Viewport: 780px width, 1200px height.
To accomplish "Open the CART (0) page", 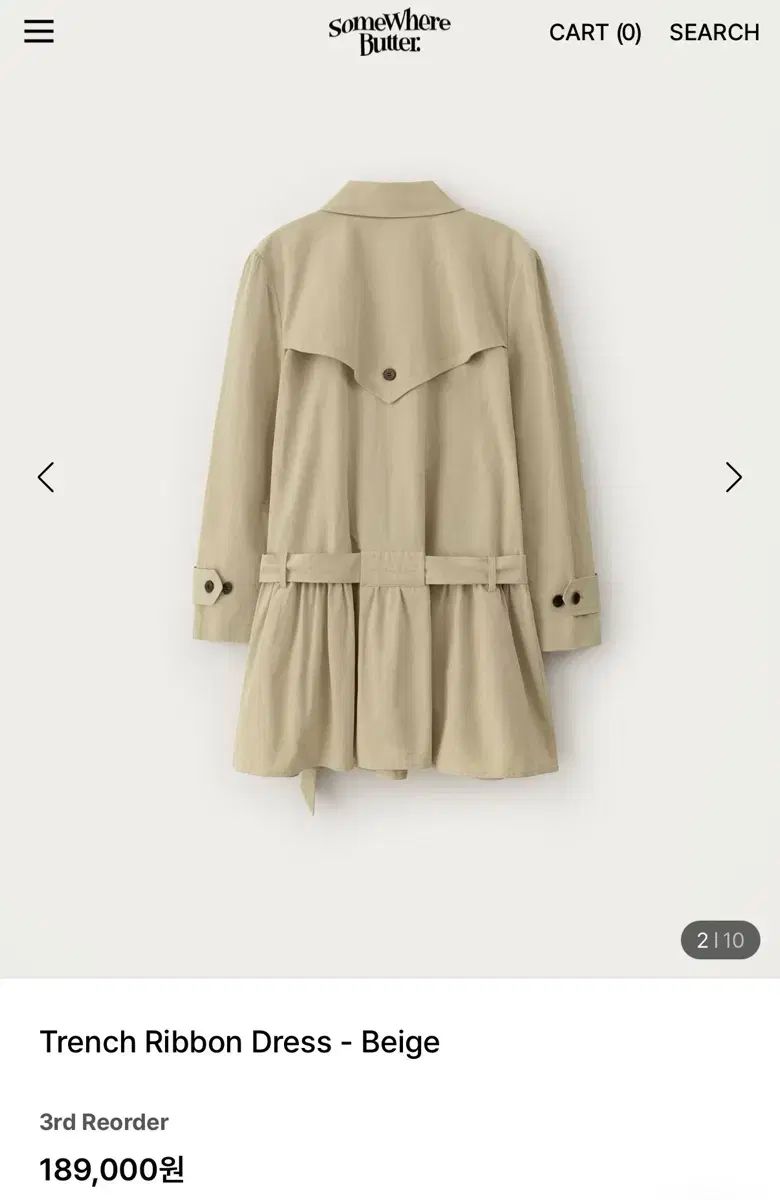I will (x=595, y=33).
